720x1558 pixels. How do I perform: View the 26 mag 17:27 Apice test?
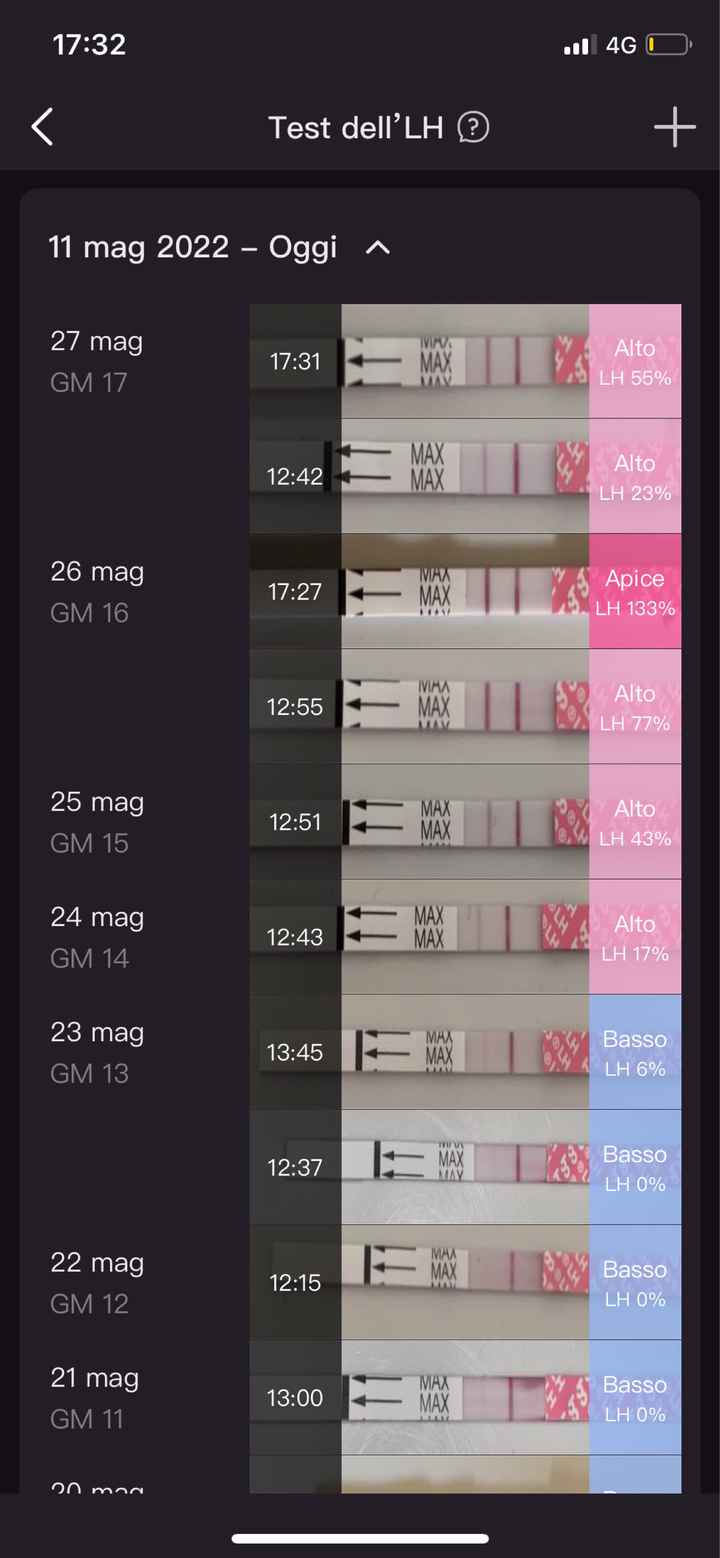pos(465,591)
